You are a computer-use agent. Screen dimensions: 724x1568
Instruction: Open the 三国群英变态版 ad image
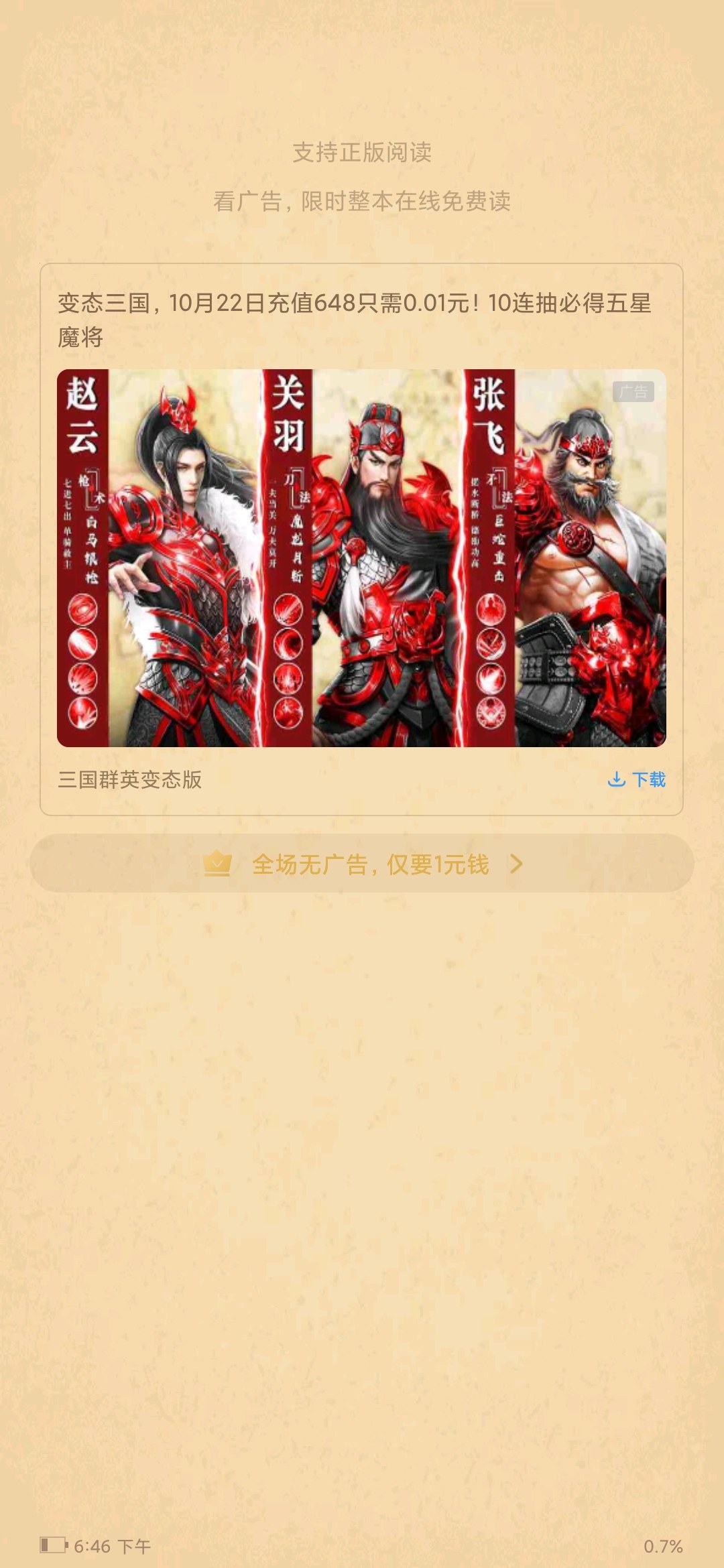pyautogui.click(x=361, y=558)
